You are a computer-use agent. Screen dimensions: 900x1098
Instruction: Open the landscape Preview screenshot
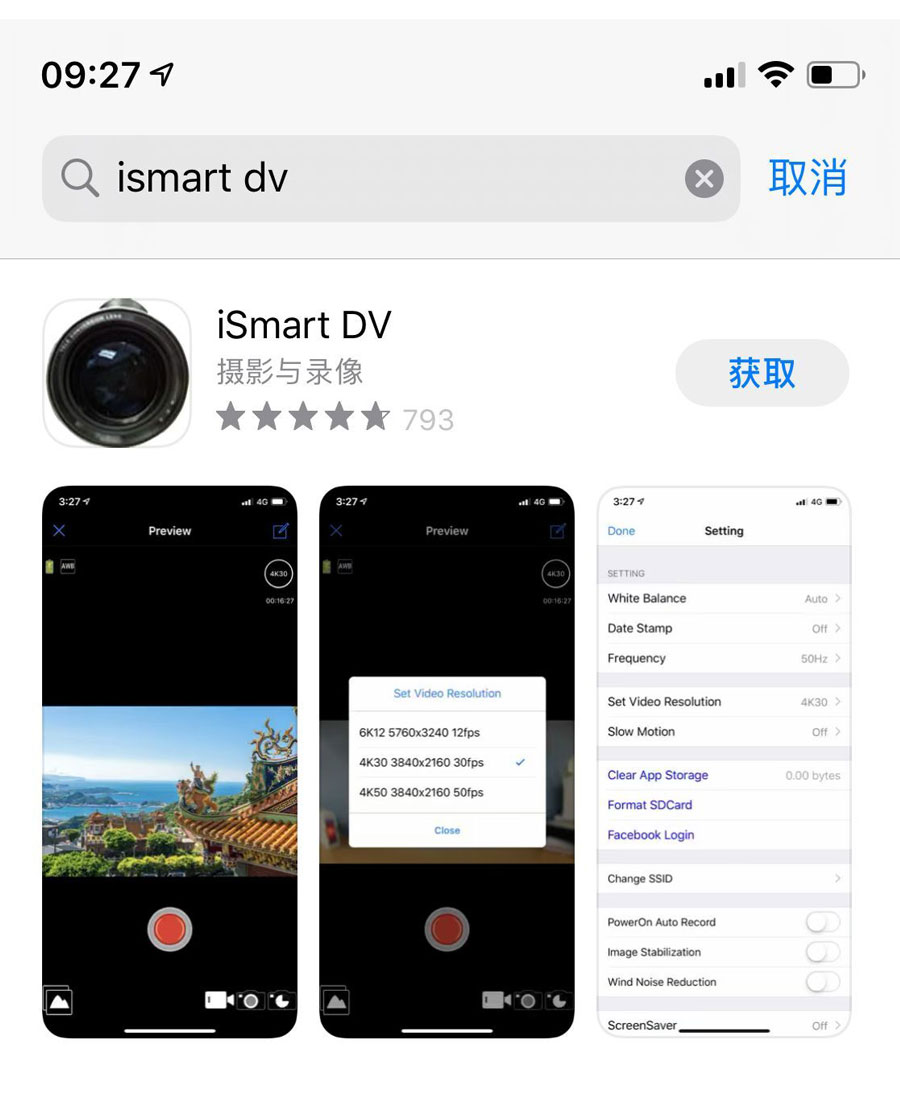tap(170, 762)
